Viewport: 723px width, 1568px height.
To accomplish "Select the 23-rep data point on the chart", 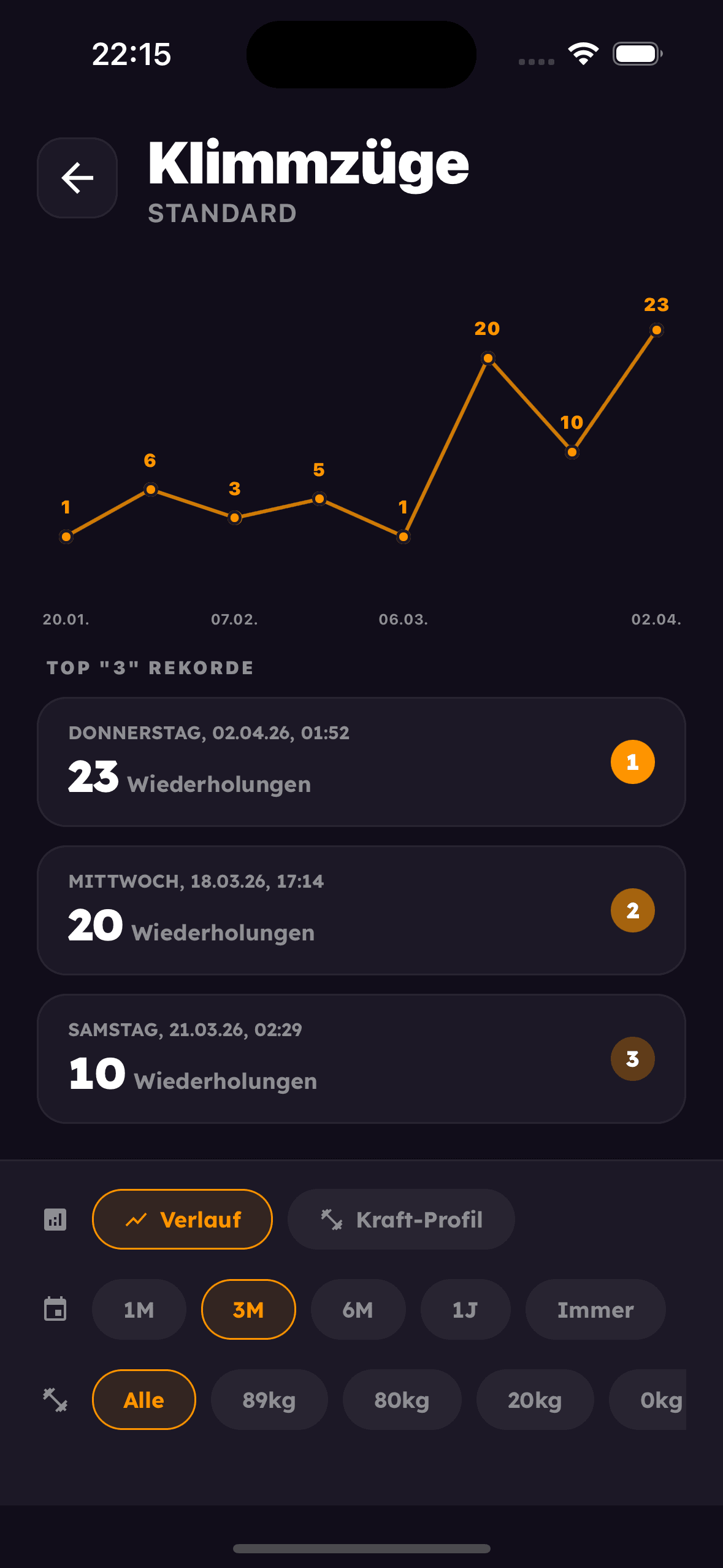I will [x=656, y=330].
